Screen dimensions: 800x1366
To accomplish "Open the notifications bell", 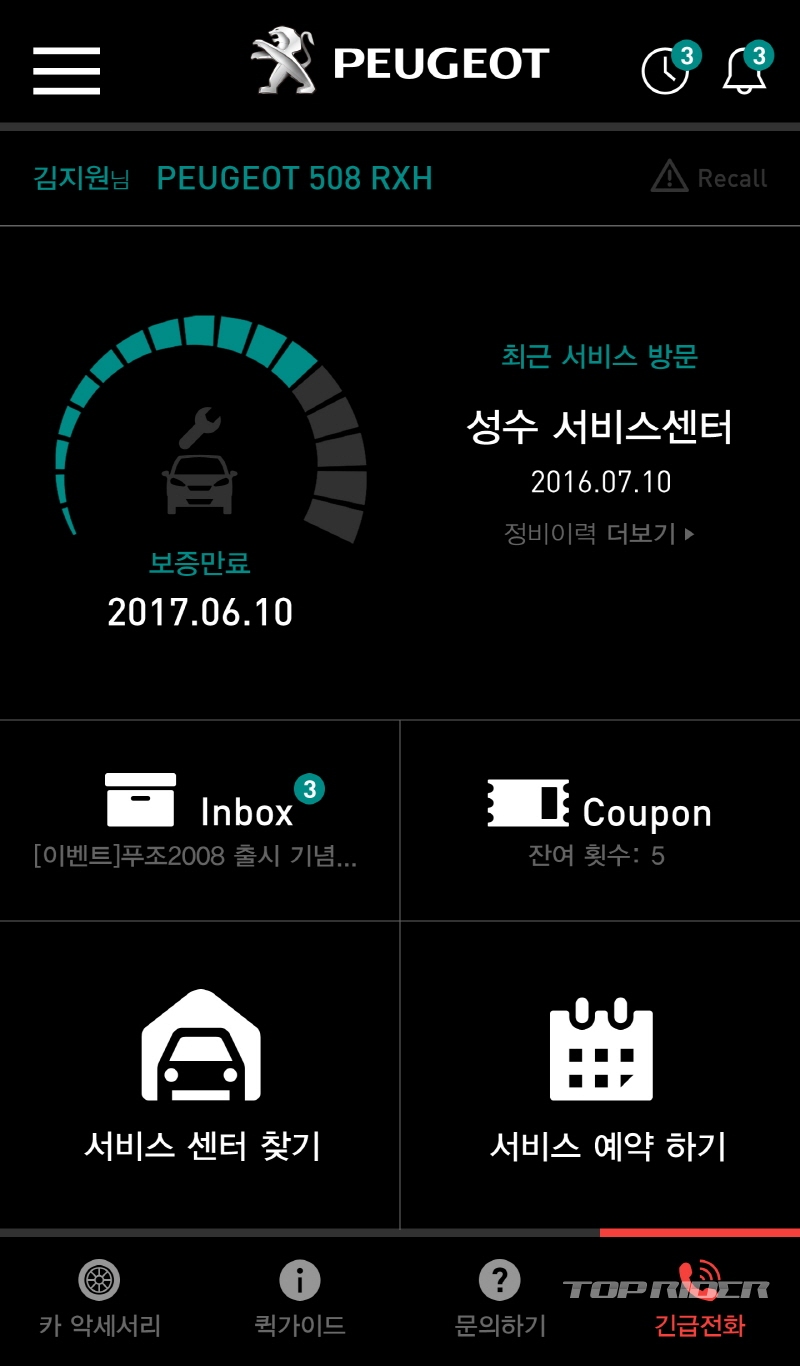I will 744,70.
